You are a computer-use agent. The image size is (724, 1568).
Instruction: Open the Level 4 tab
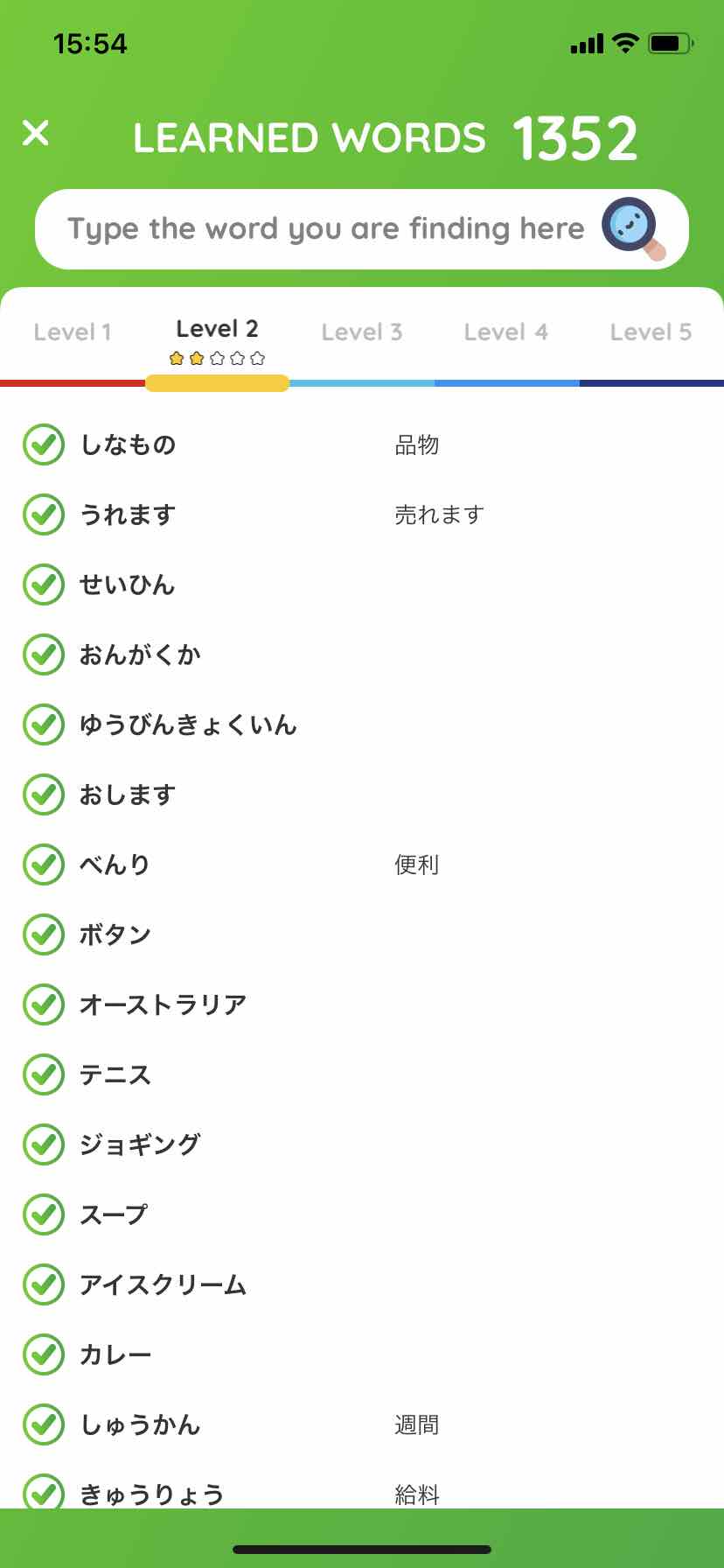(x=506, y=332)
